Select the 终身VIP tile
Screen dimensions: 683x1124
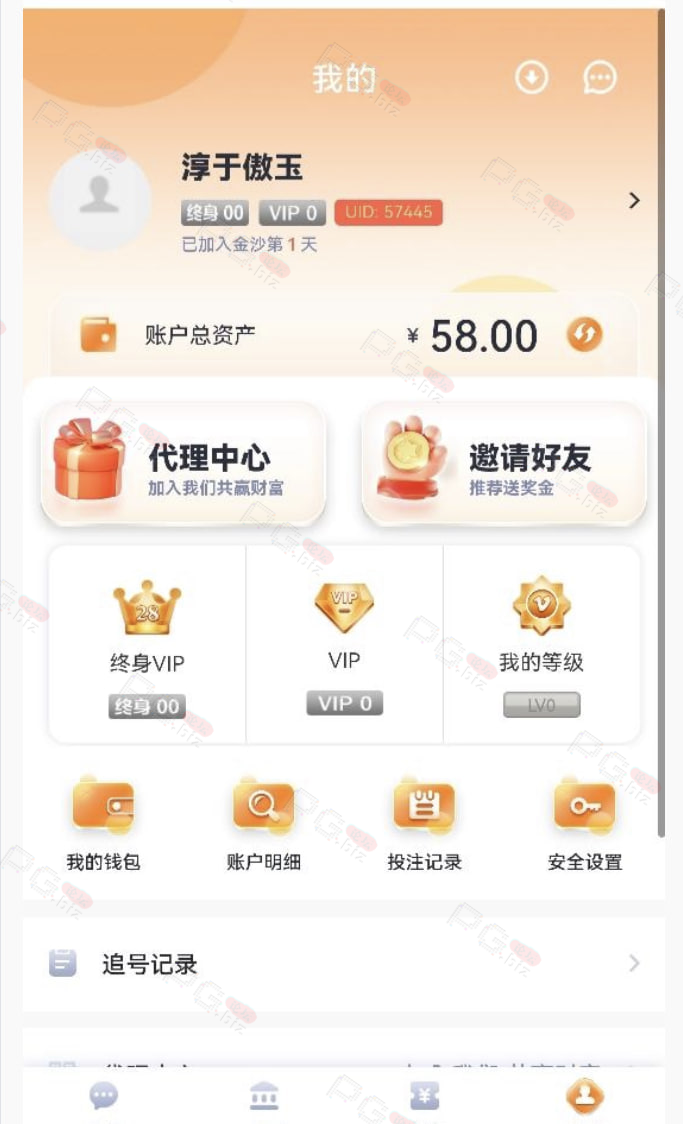[x=147, y=643]
